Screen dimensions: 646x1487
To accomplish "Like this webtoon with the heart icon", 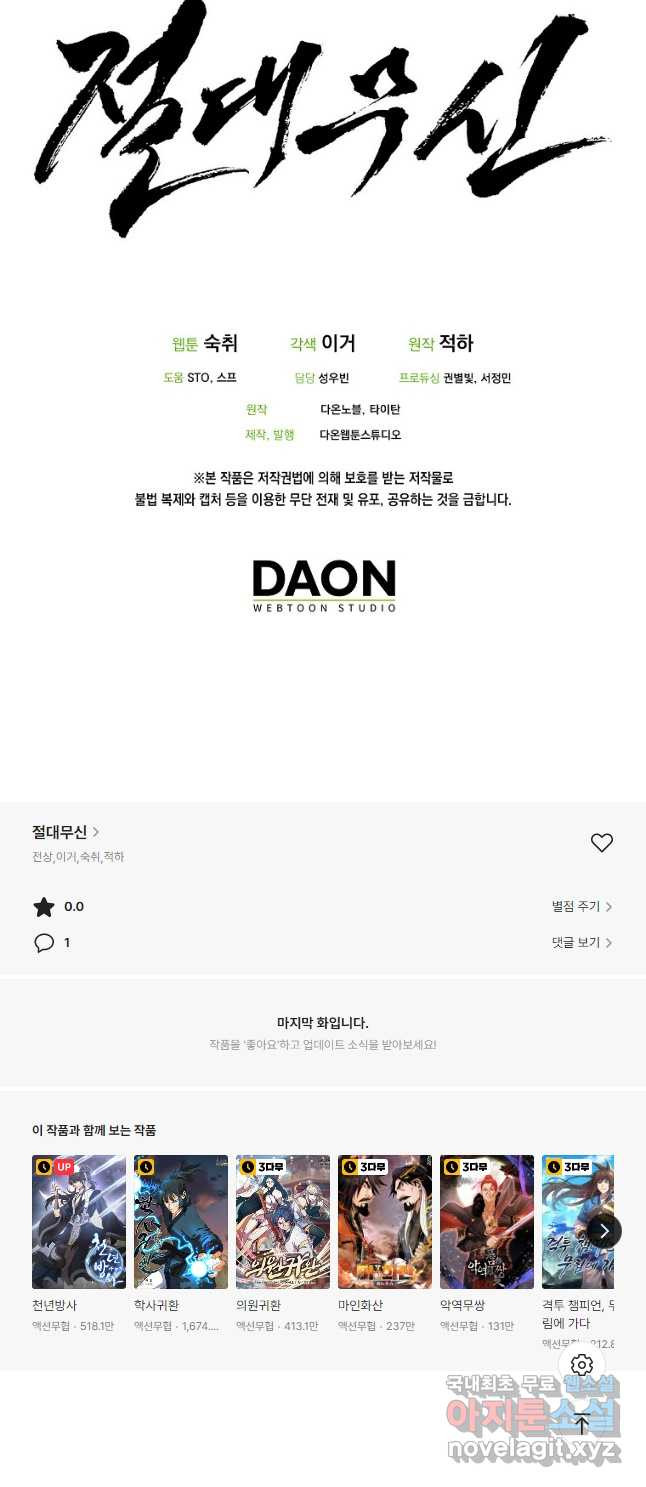I will pos(601,843).
